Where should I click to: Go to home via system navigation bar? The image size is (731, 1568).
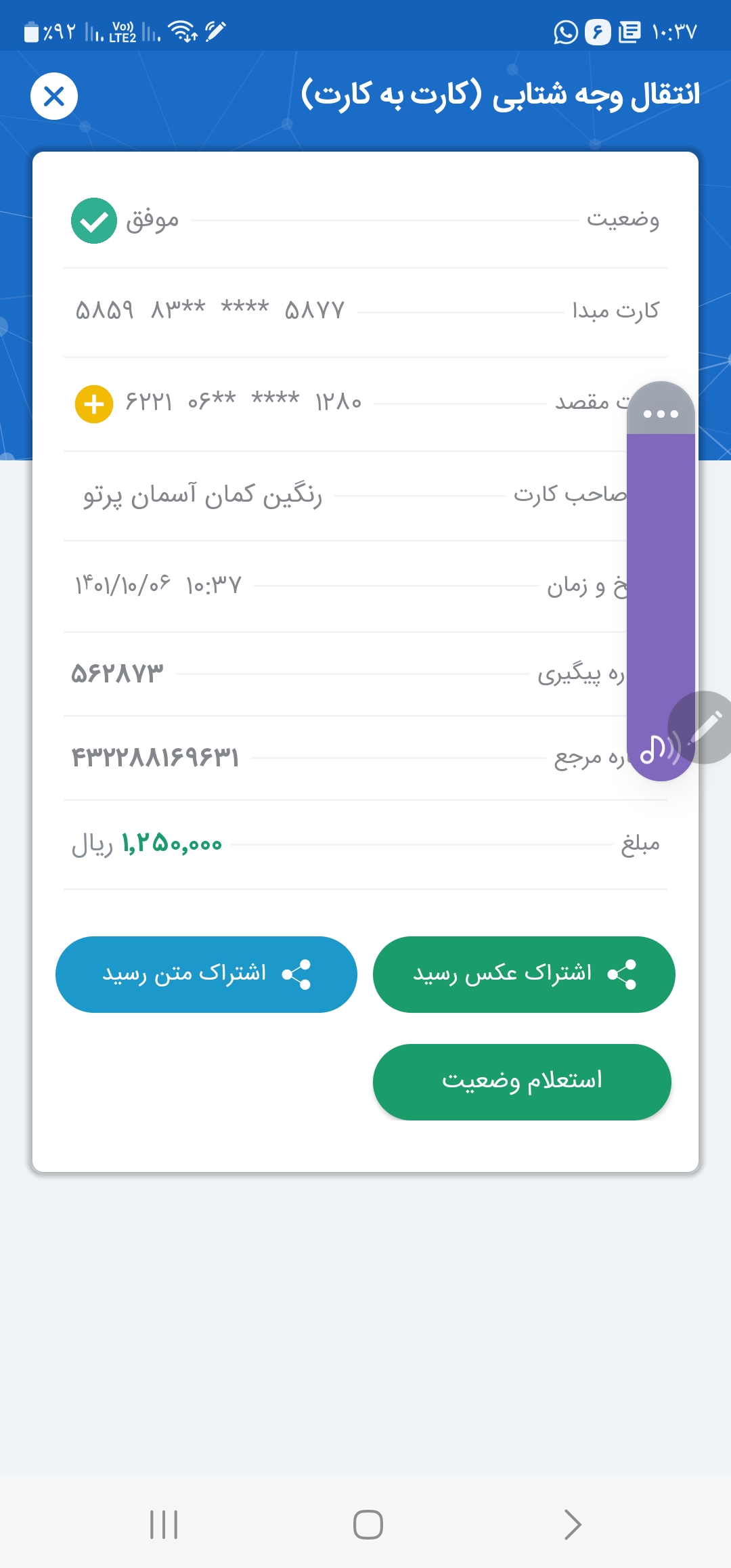point(368,1525)
